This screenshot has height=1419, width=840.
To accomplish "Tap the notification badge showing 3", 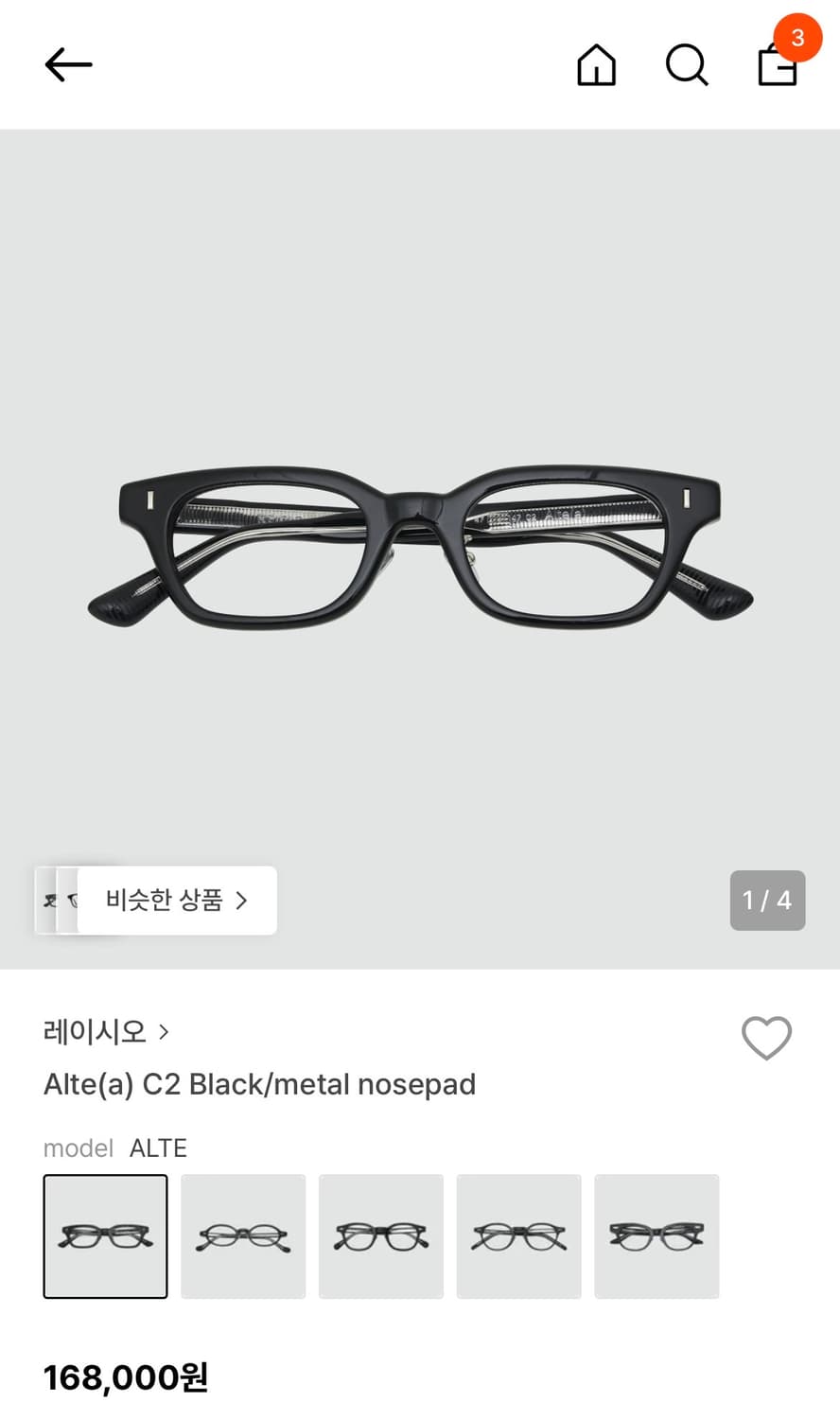I will [x=797, y=38].
